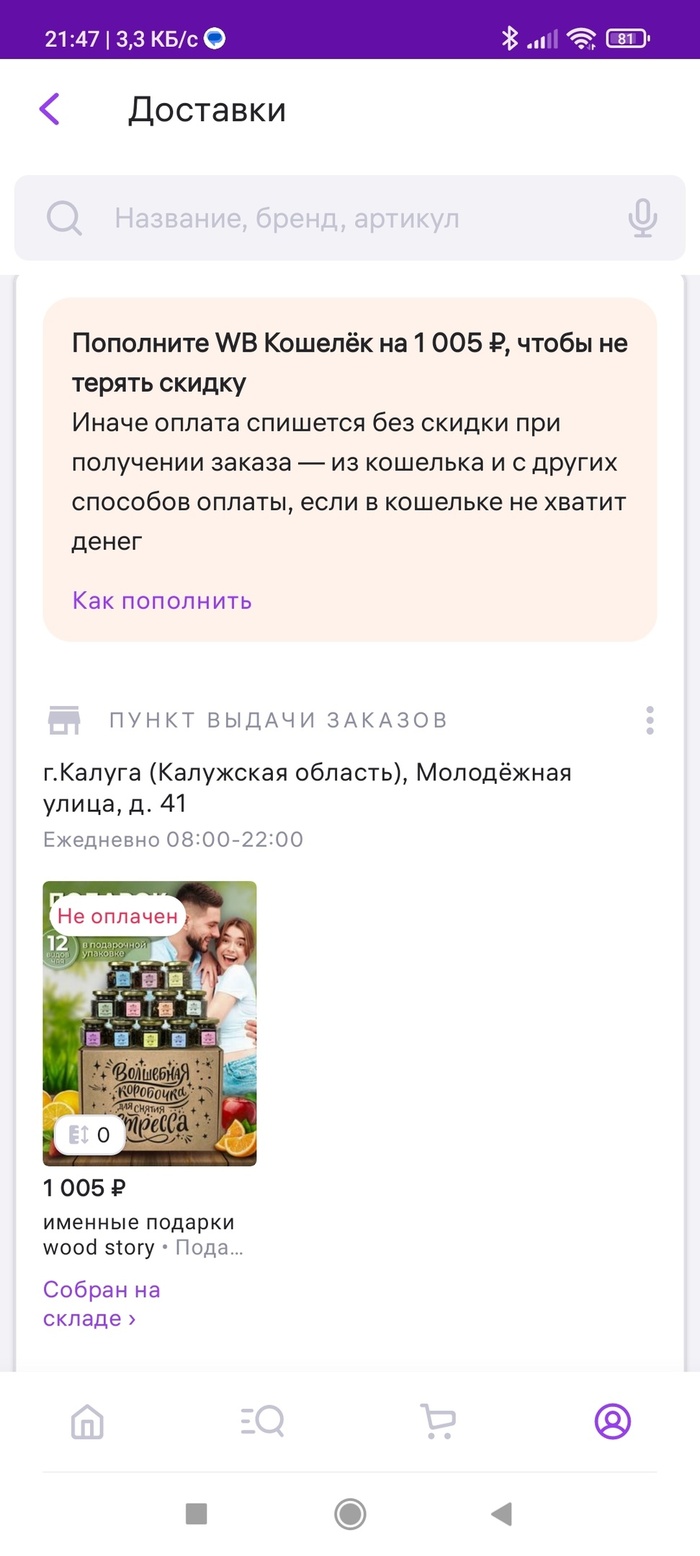Start voice search with the microphone
The image size is (700, 1556).
coord(642,218)
